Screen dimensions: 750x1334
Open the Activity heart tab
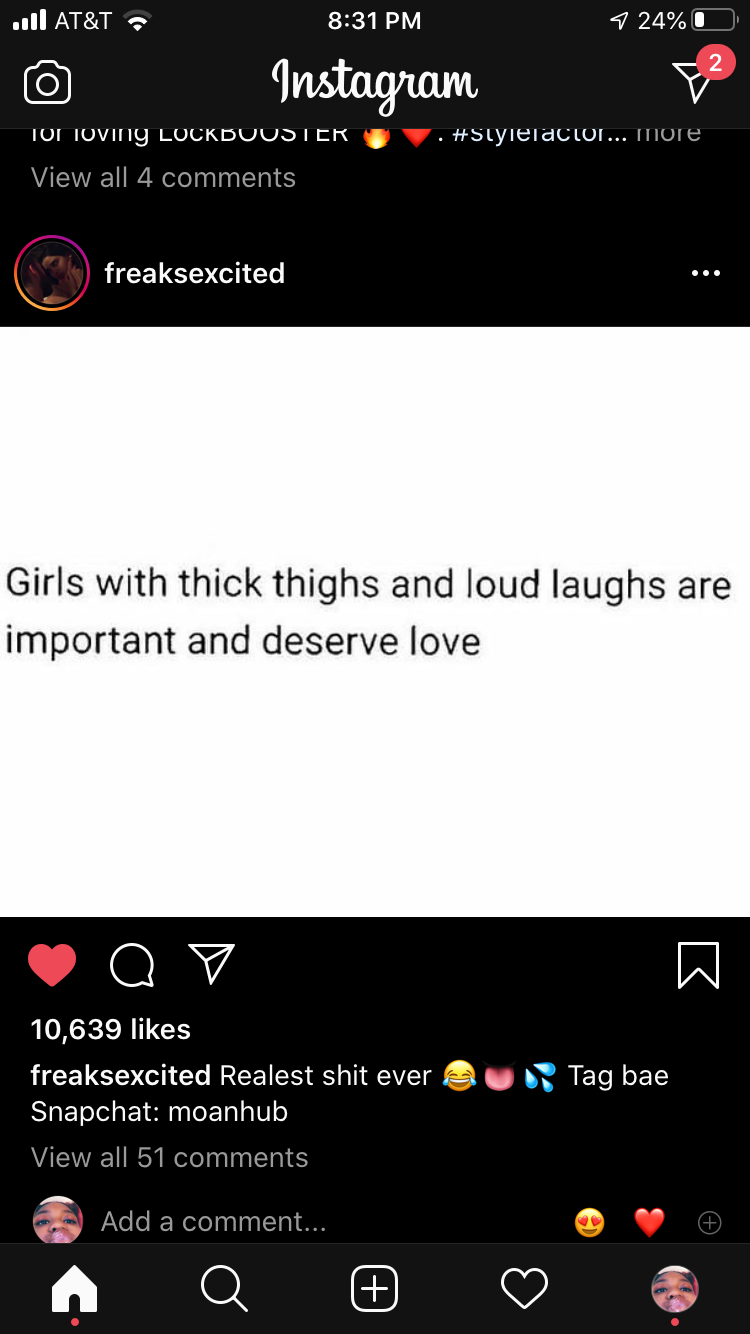pos(525,1288)
